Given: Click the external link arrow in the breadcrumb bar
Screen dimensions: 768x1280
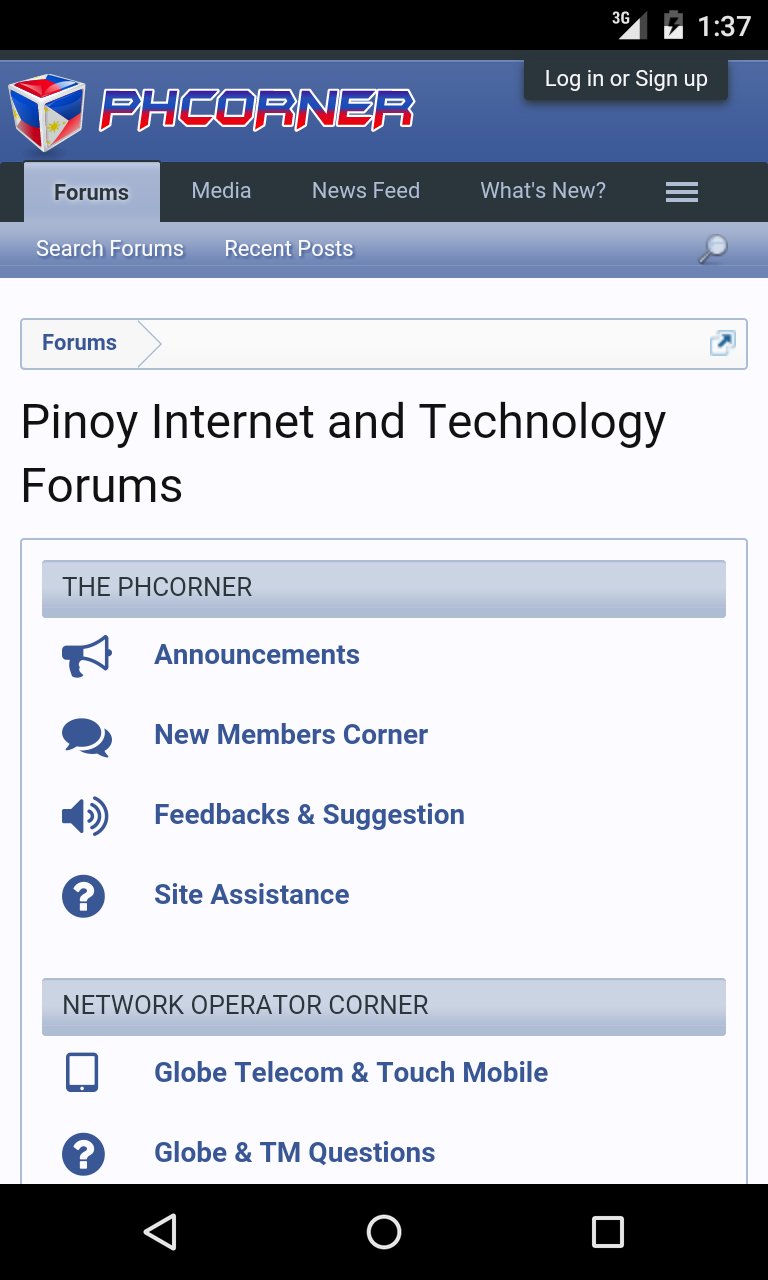Looking at the screenshot, I should [x=721, y=343].
